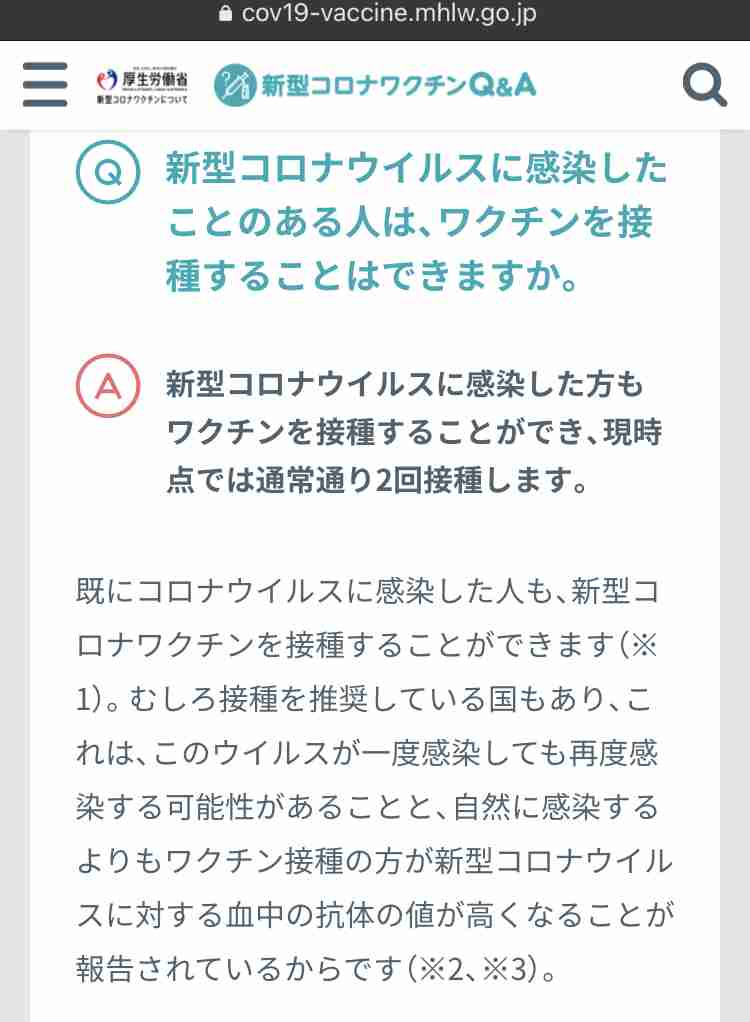
Task: Go to the 新型コロナワクチンQ&A top page
Action: (376, 85)
